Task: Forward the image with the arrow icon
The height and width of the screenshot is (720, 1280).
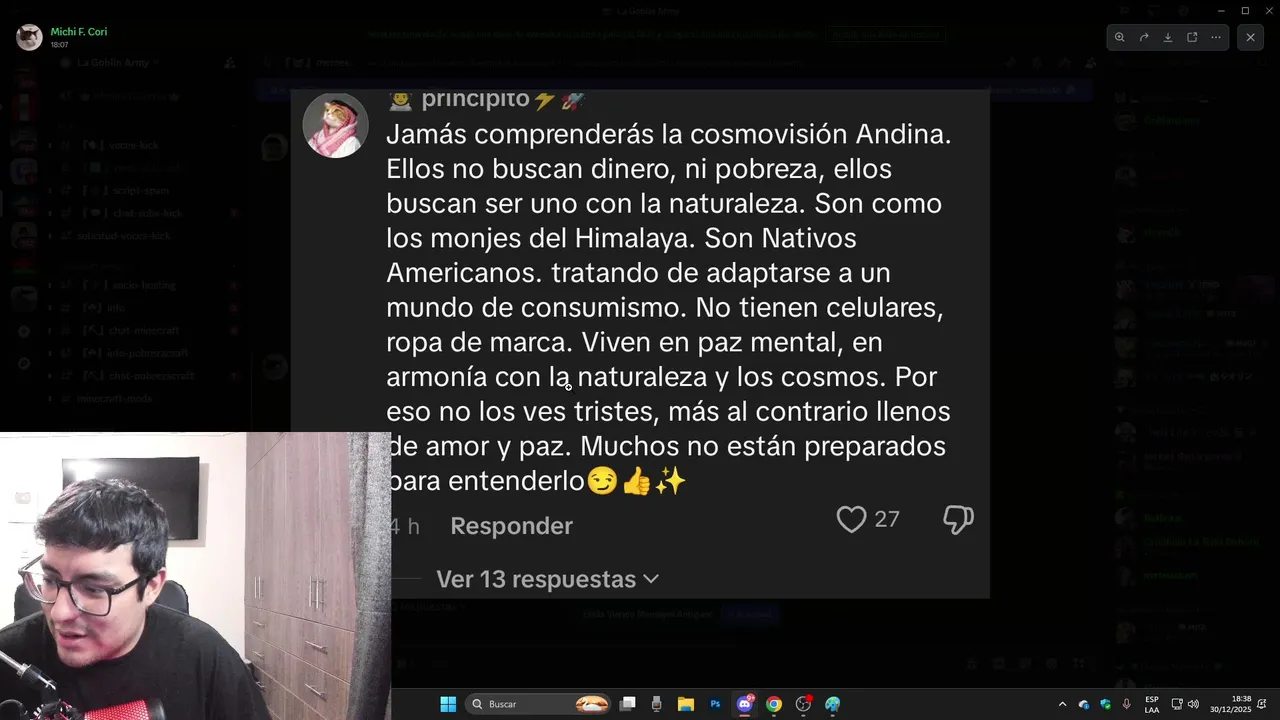Action: pyautogui.click(x=1144, y=37)
